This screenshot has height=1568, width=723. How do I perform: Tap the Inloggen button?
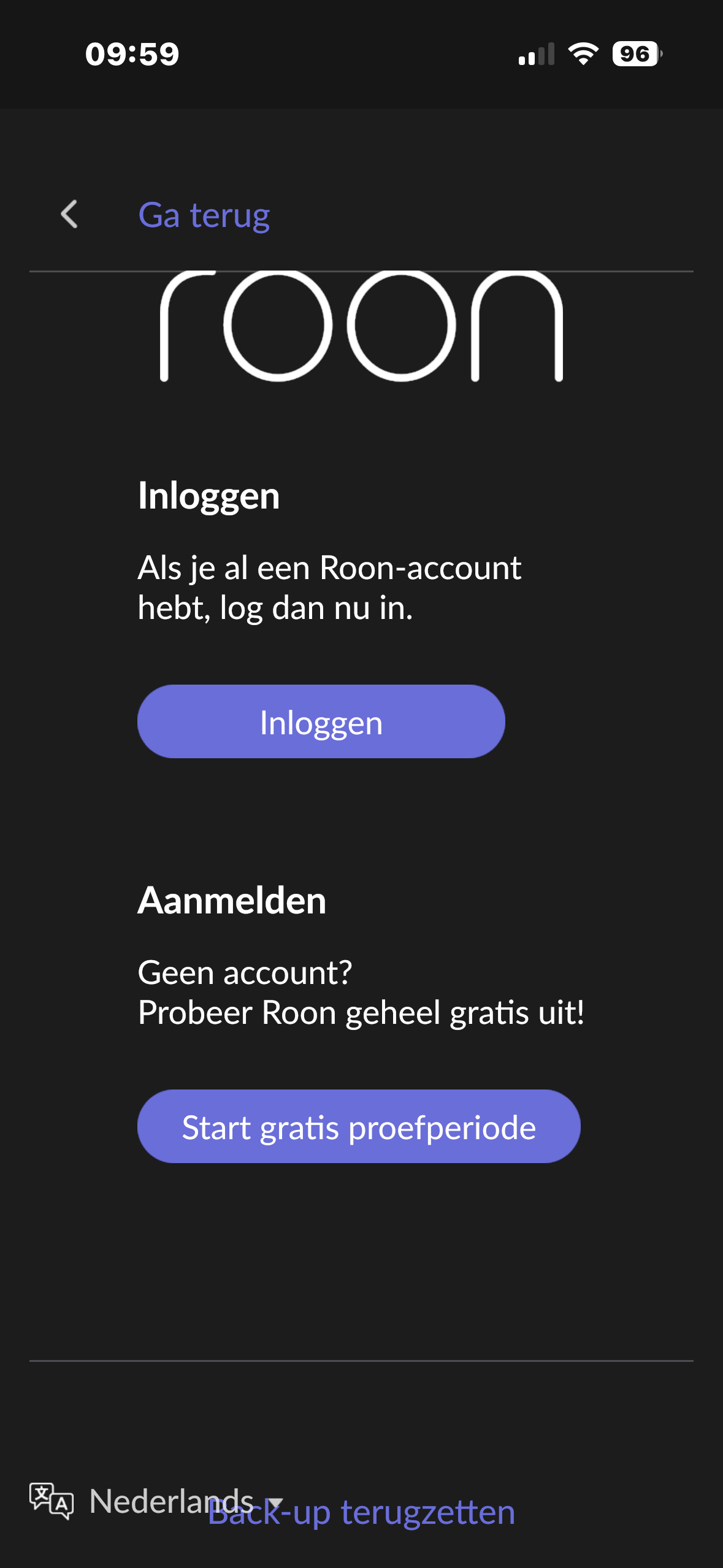[321, 722]
